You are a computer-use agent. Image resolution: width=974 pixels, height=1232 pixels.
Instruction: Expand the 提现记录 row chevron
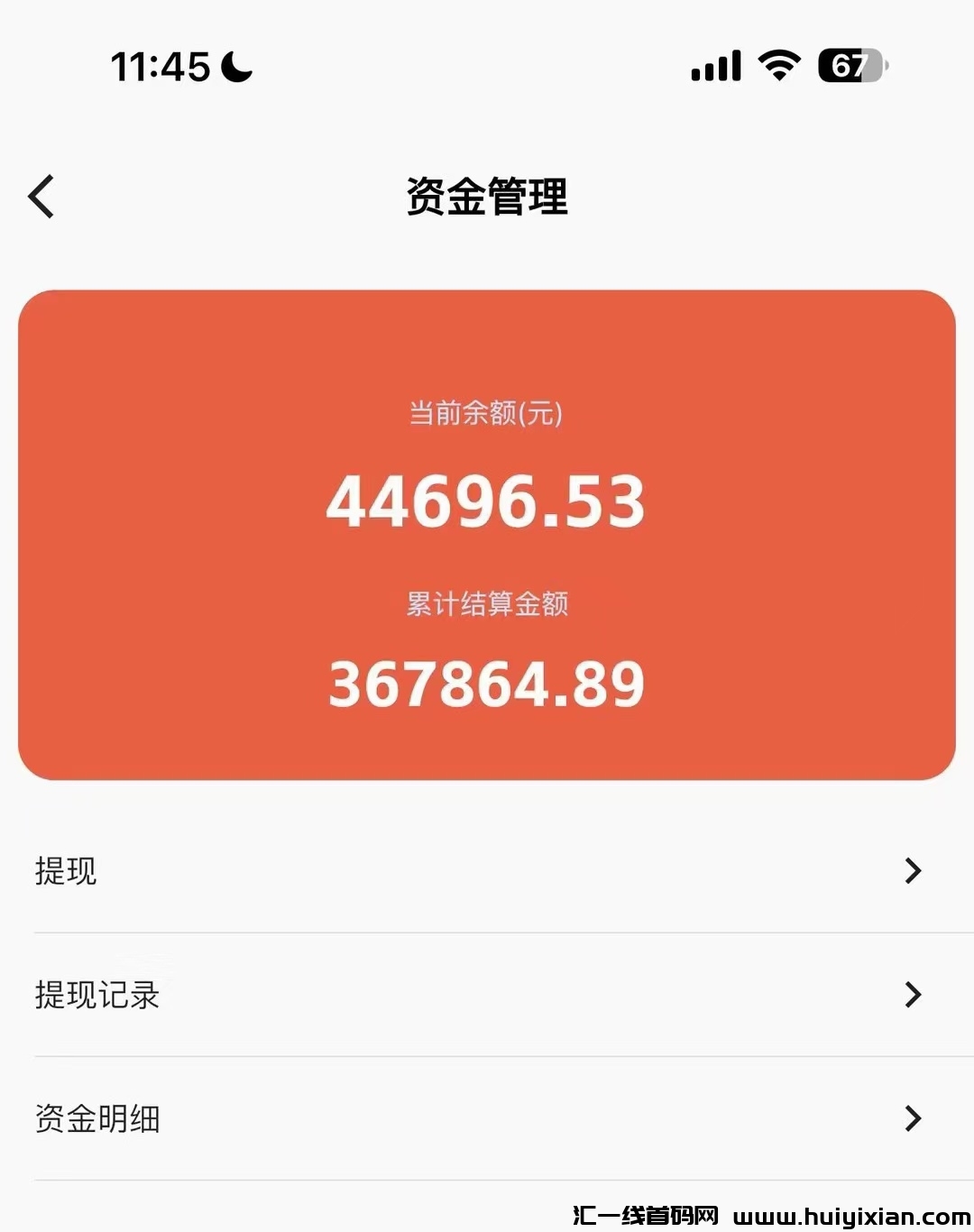pos(913,995)
